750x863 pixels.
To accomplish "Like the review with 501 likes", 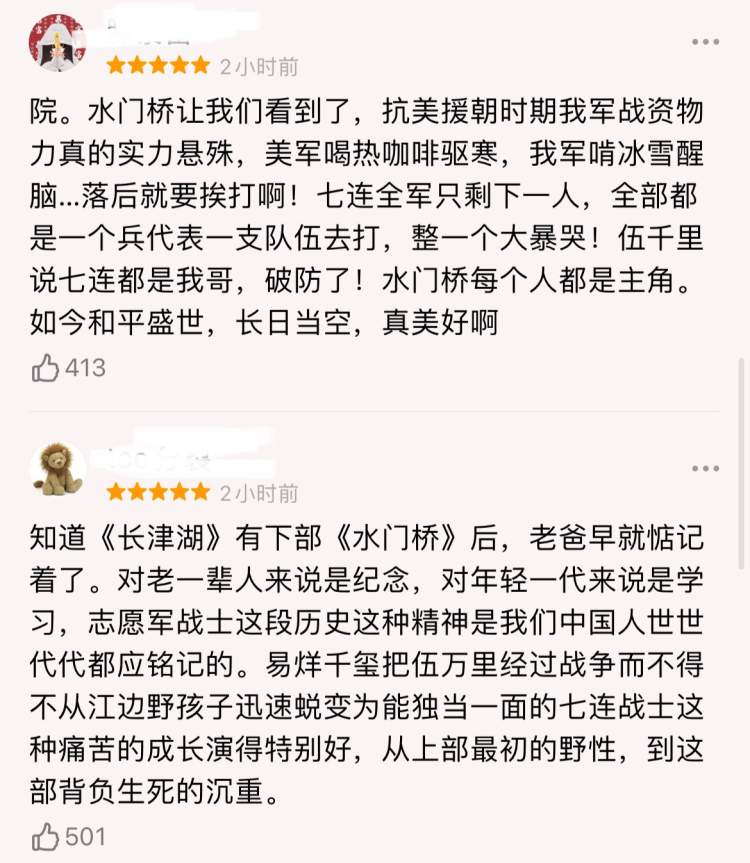I will coord(46,836).
